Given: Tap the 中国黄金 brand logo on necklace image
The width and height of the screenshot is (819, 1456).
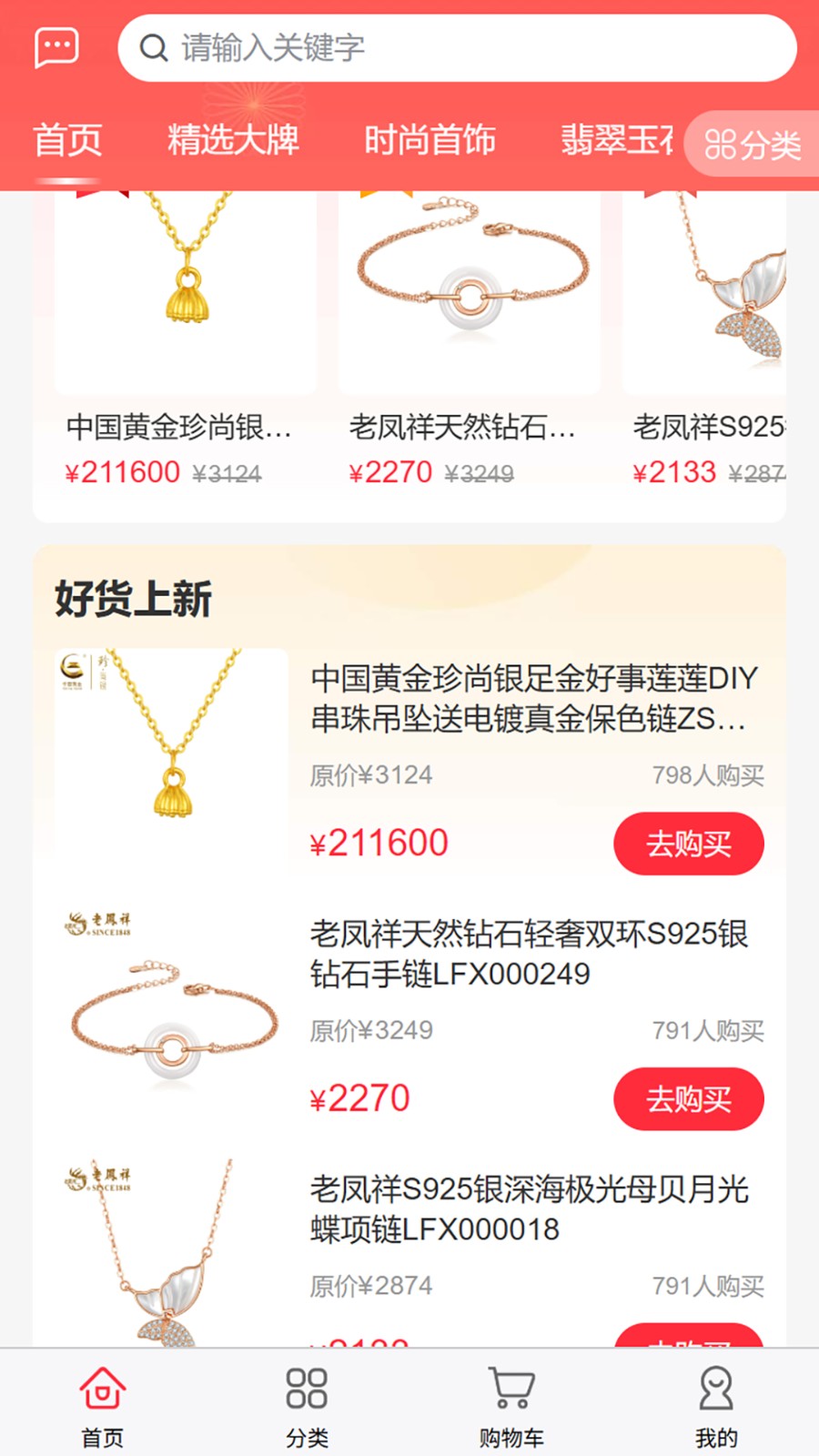Looking at the screenshot, I should (x=72, y=669).
